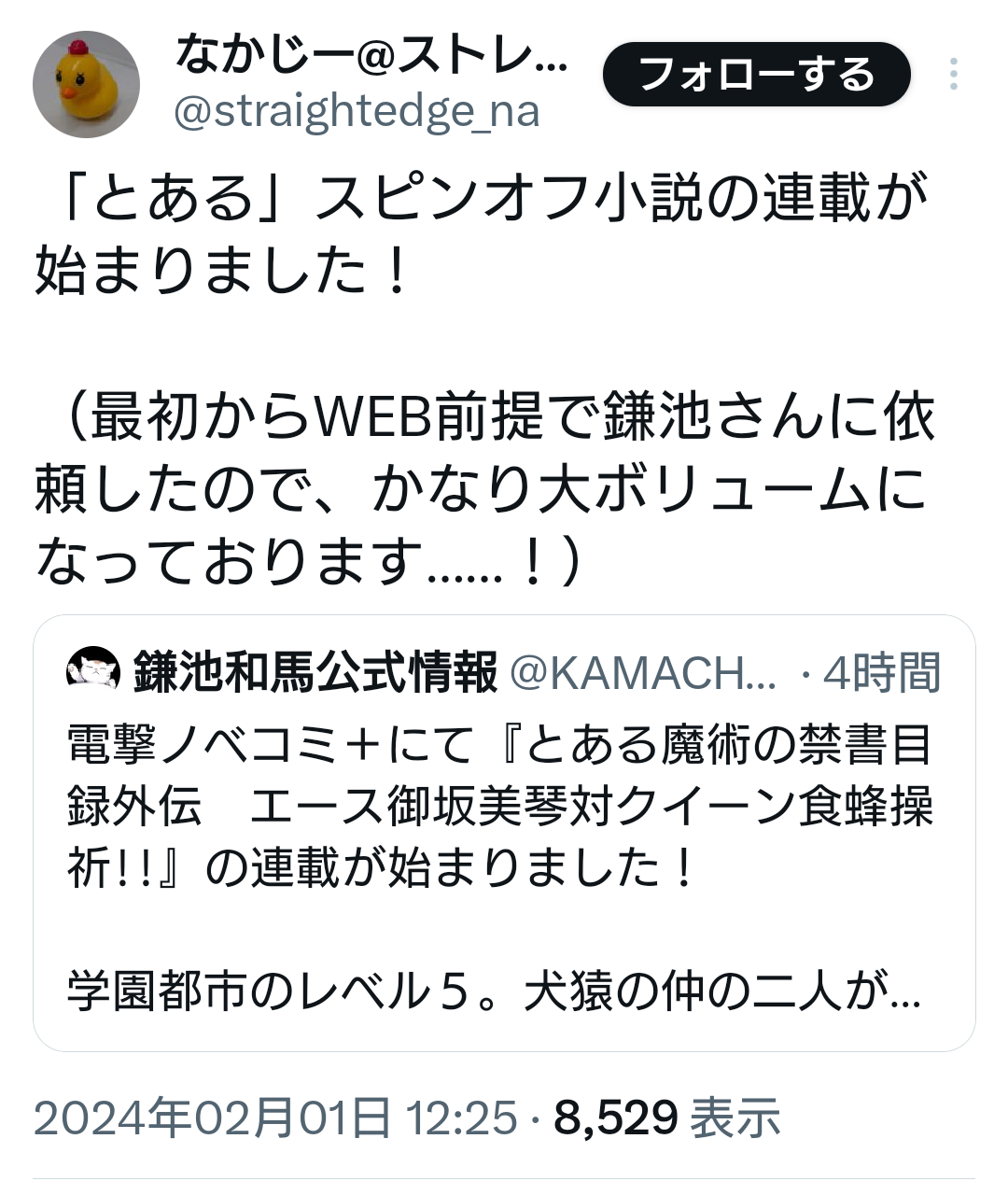View the 8,529 表示 view count details
The height and width of the screenshot is (1195, 1008).
pyautogui.click(x=666, y=1118)
